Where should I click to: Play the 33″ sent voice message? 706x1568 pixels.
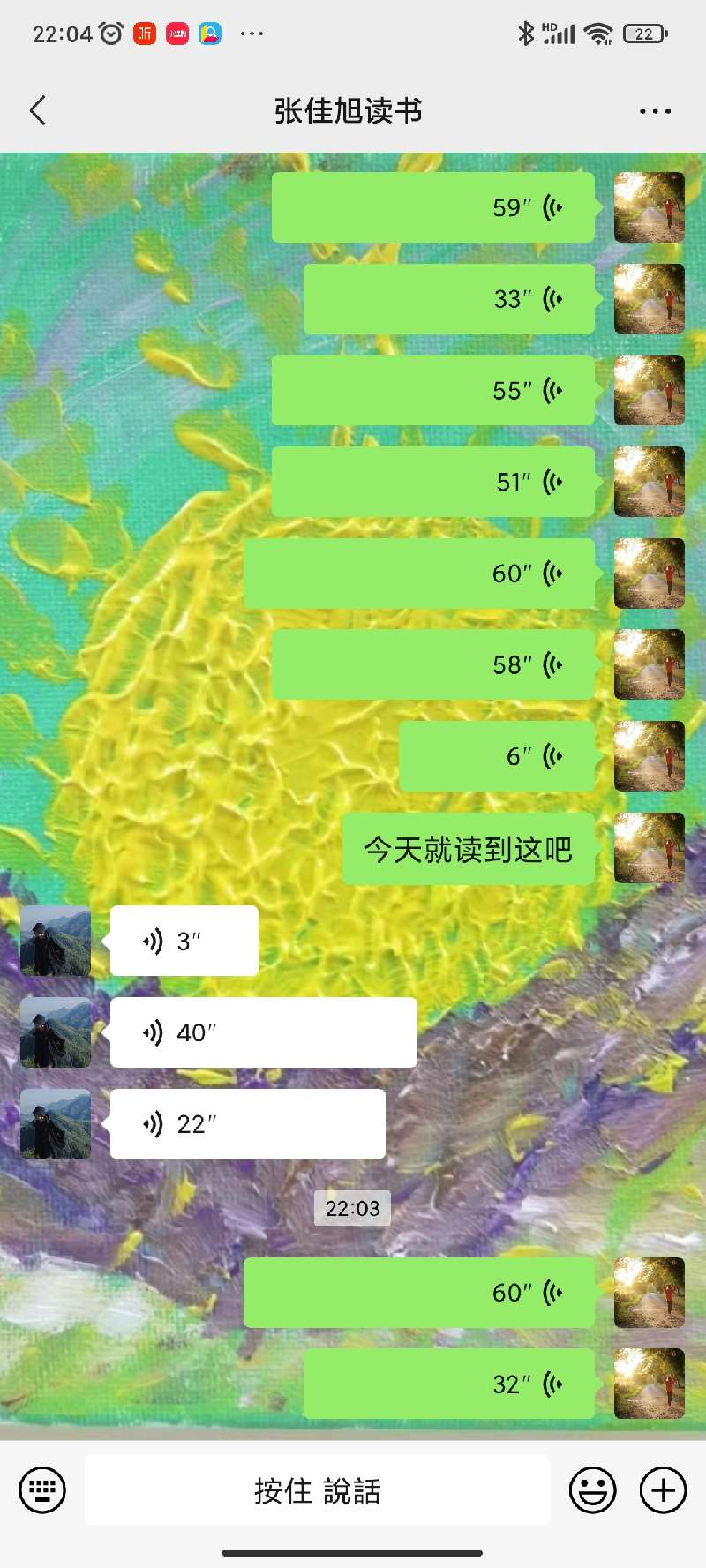coord(448,299)
